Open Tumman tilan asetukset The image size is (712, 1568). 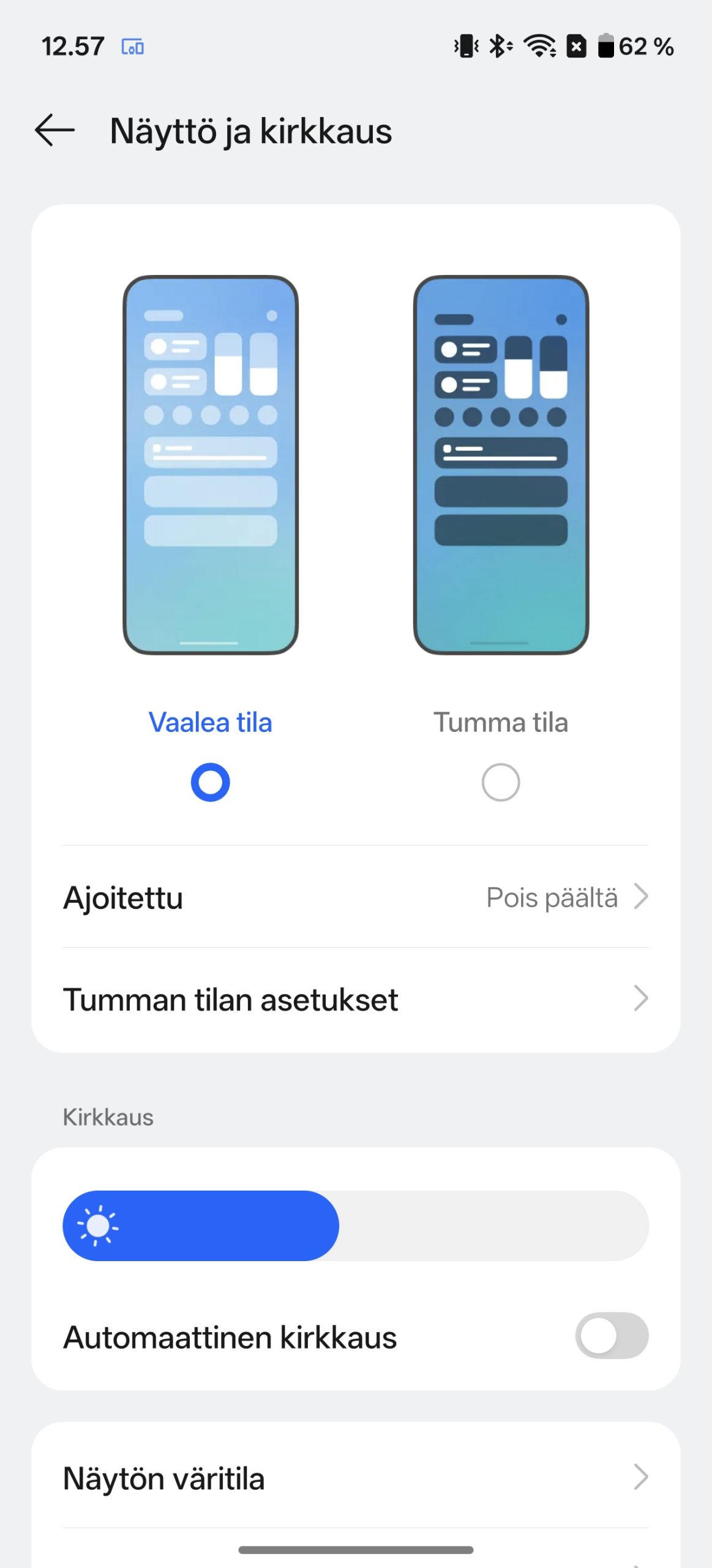point(355,1000)
